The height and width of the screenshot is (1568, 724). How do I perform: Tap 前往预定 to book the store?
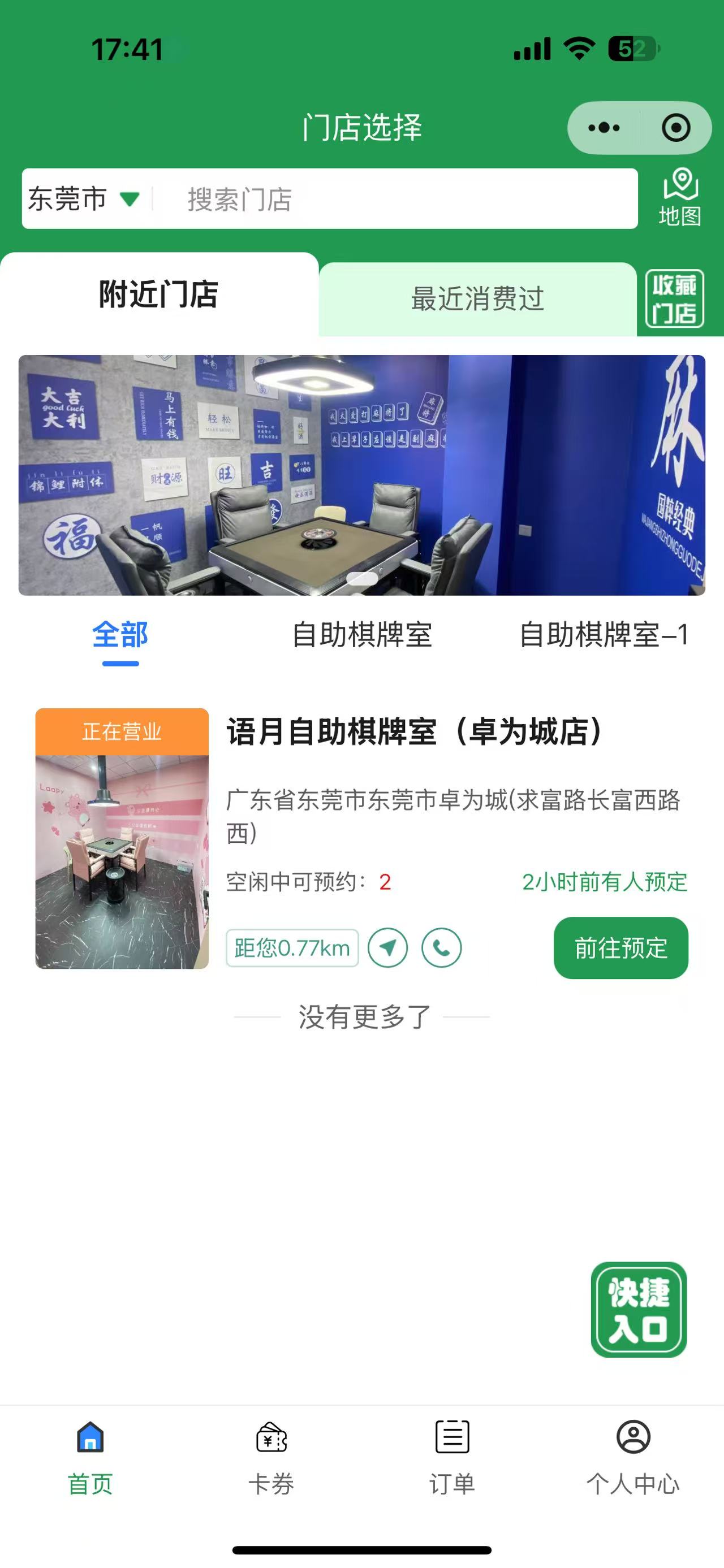pyautogui.click(x=621, y=950)
